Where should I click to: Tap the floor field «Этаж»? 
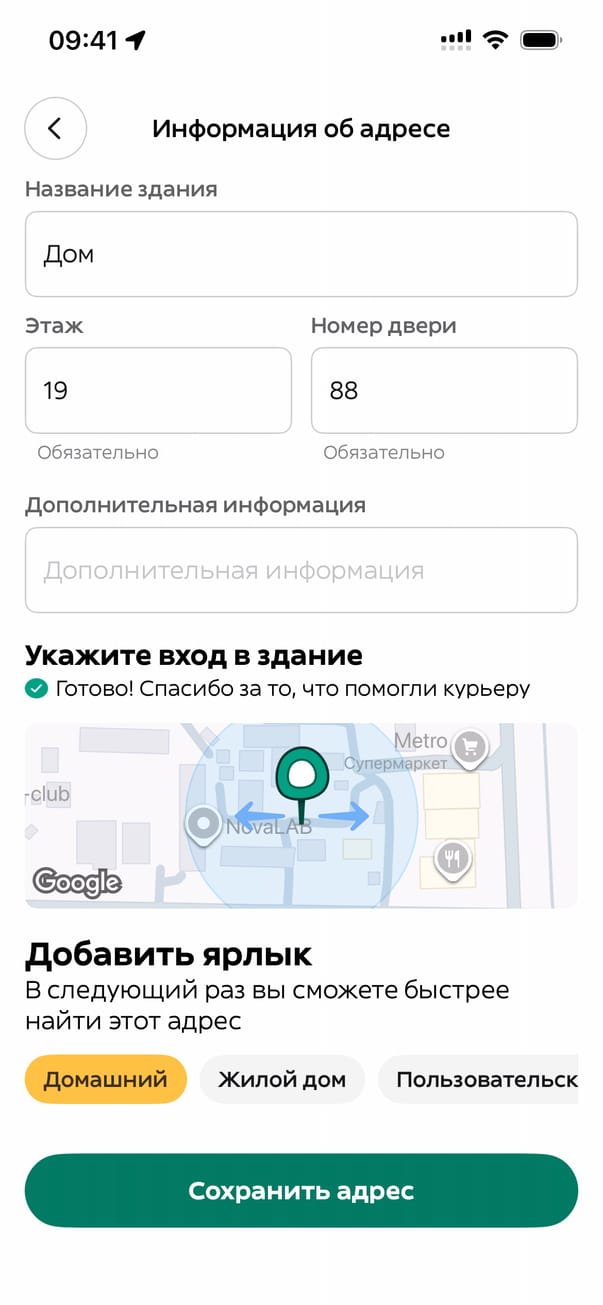coord(158,390)
